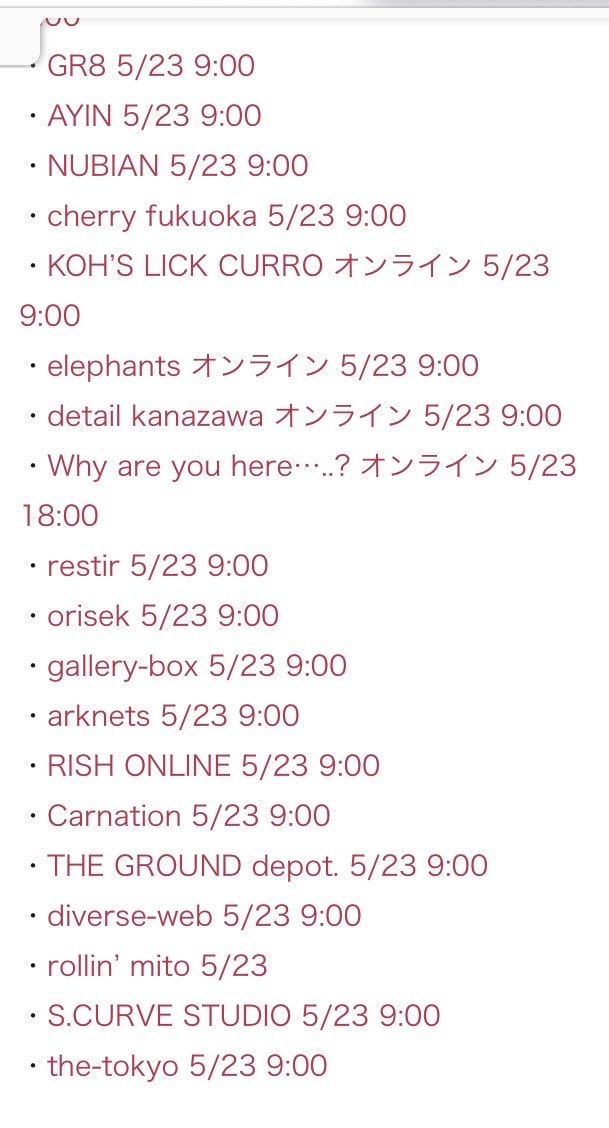The width and height of the screenshot is (609, 1128).
Task: Open the AYIN shop link
Action: [x=155, y=116]
